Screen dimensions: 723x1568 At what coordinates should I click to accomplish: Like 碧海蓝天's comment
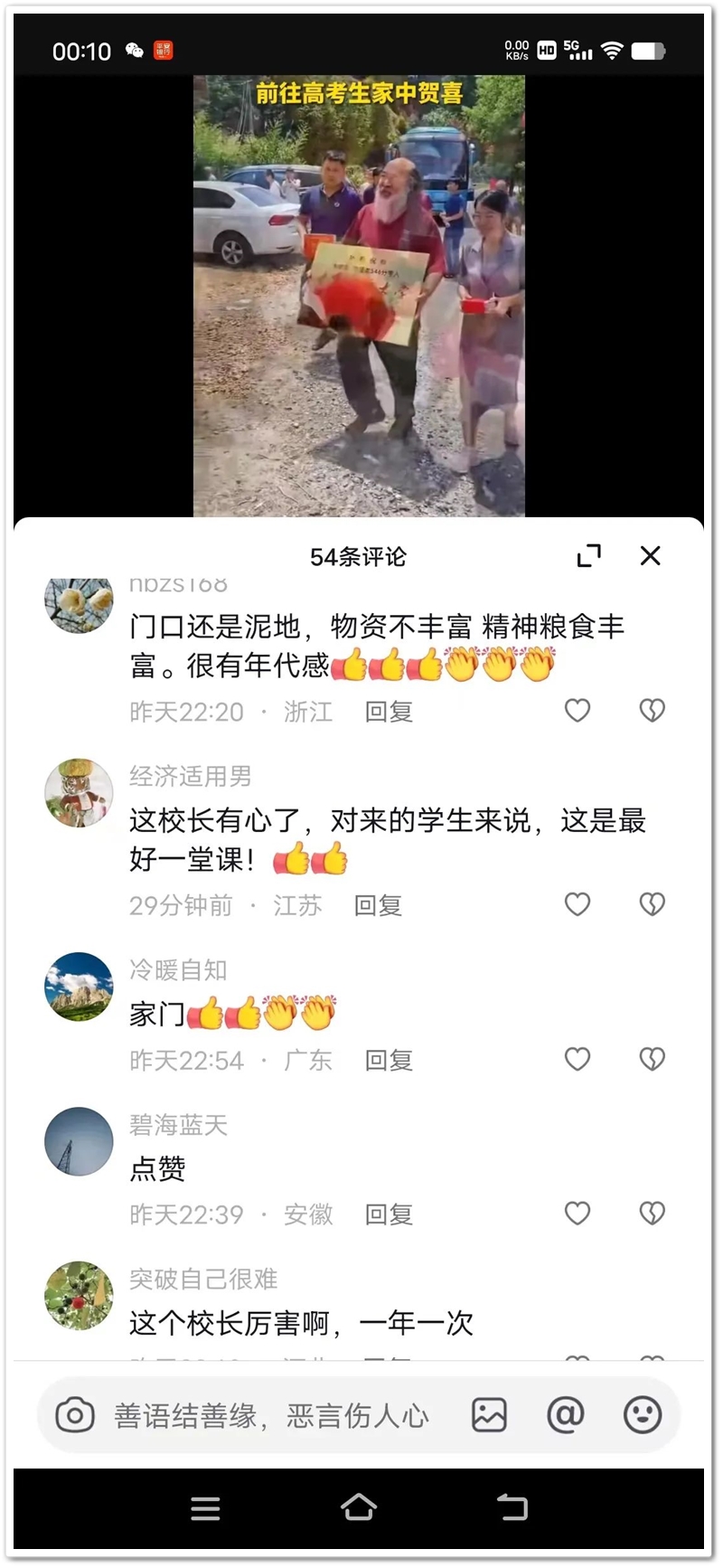pyautogui.click(x=577, y=1214)
